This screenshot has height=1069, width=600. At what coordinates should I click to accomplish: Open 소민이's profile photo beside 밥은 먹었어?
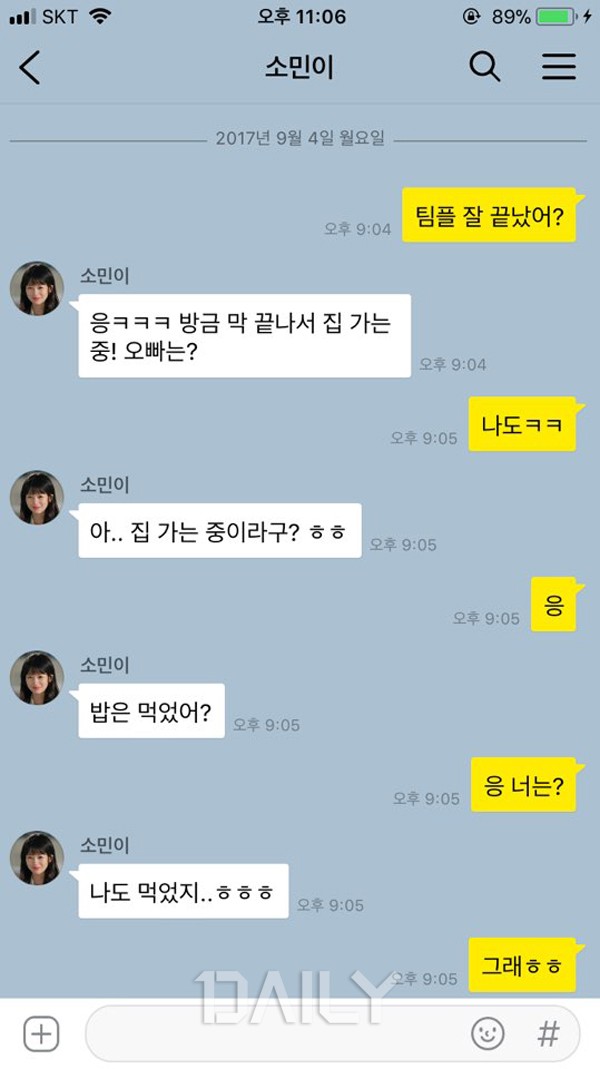click(x=37, y=678)
